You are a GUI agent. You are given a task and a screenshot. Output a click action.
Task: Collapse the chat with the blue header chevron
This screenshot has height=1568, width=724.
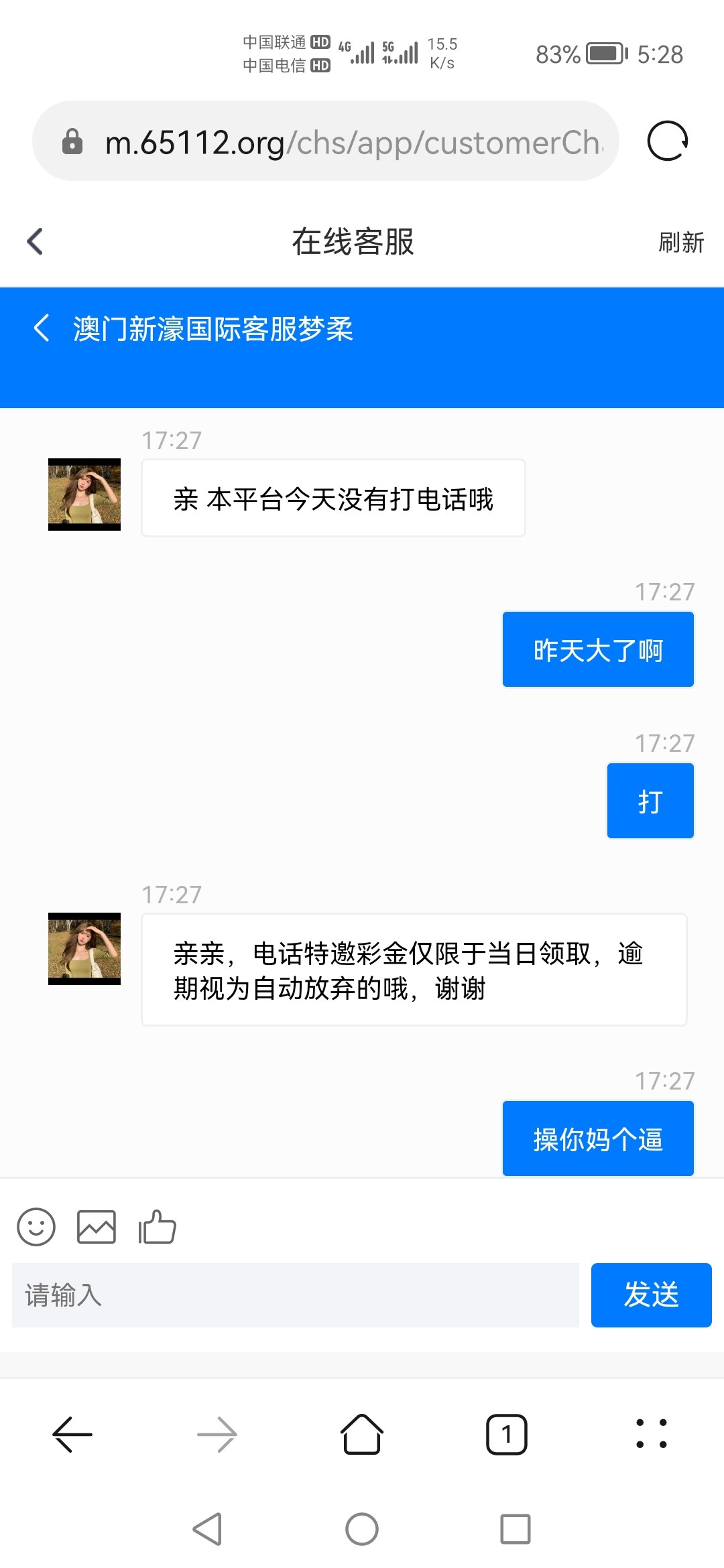pyautogui.click(x=42, y=328)
